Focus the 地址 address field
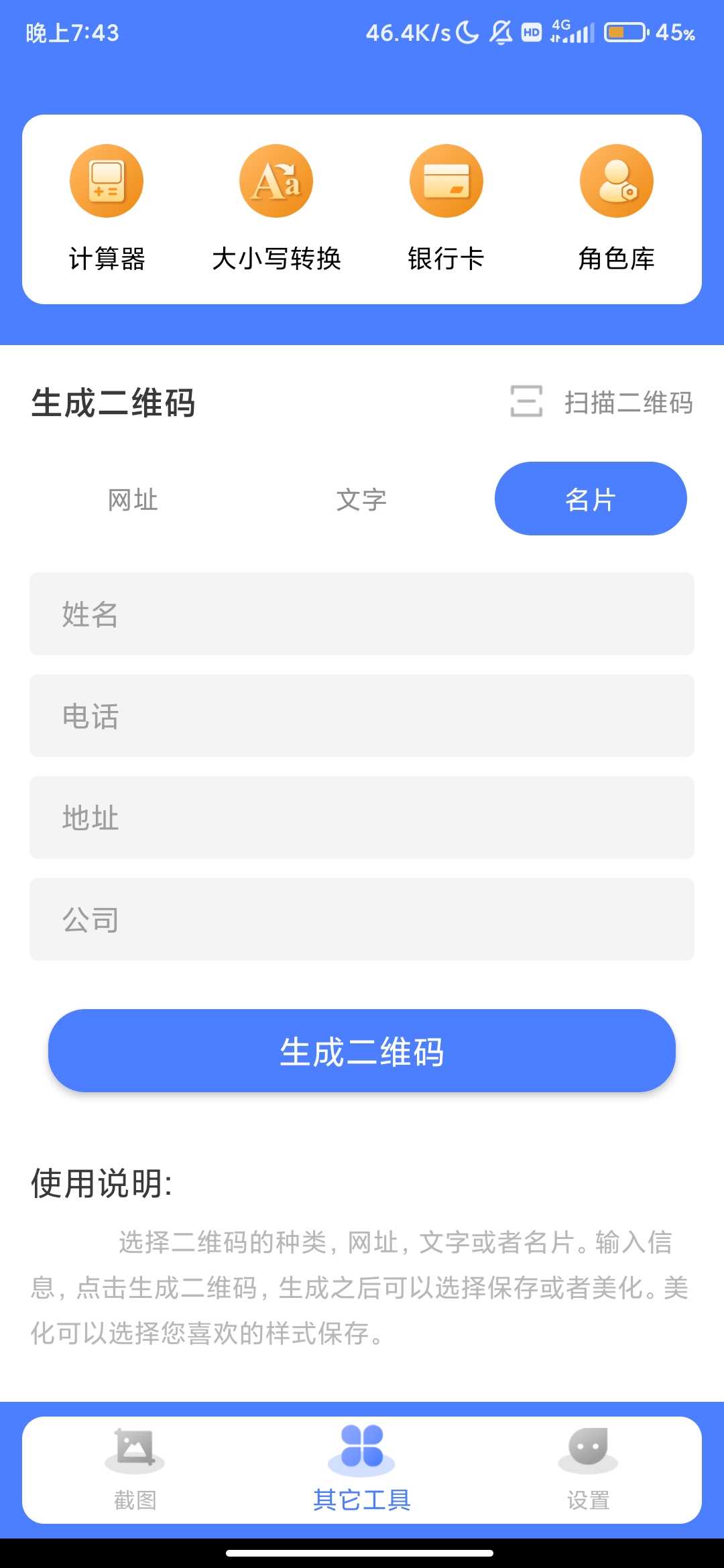Viewport: 724px width, 1568px height. pos(362,818)
